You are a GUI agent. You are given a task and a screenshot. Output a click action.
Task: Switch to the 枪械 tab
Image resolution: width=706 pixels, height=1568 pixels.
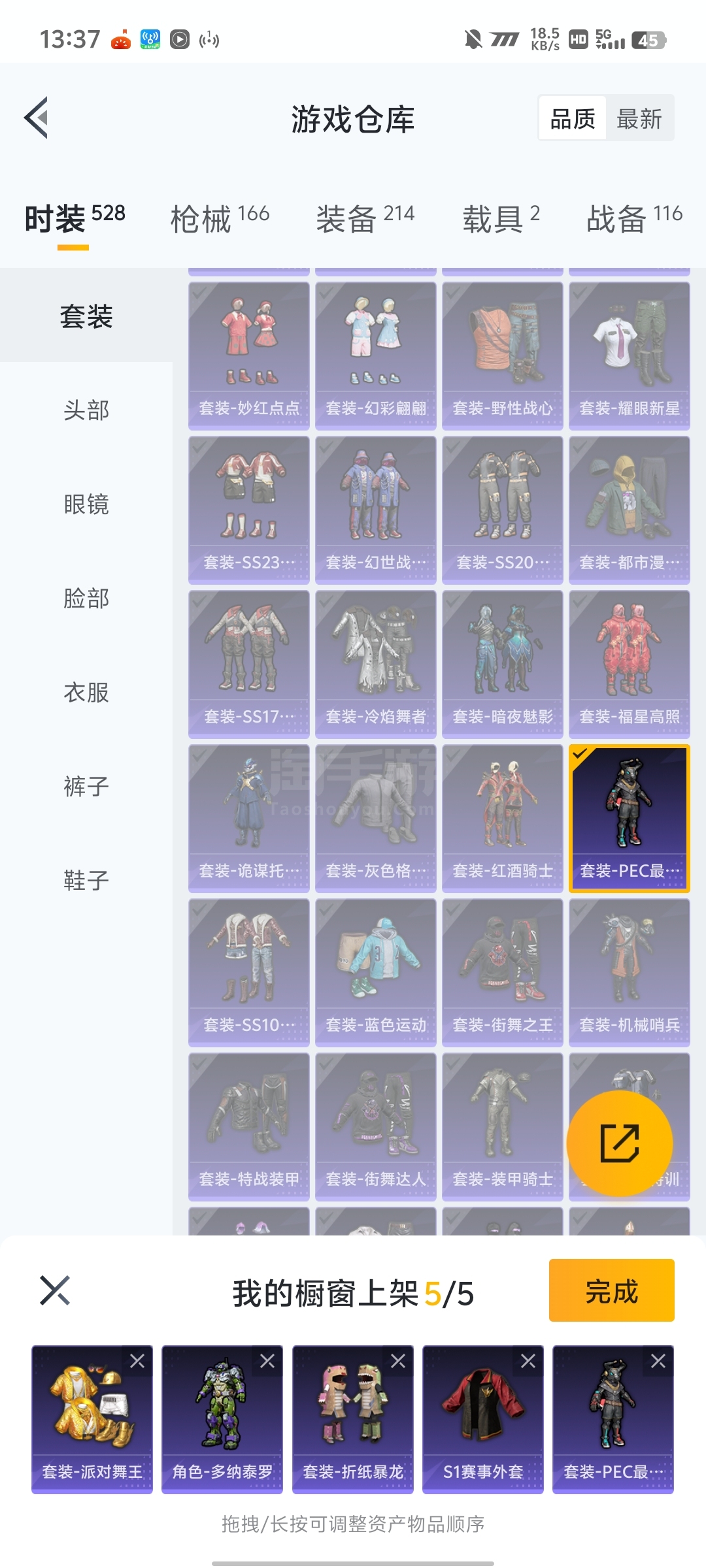point(220,218)
